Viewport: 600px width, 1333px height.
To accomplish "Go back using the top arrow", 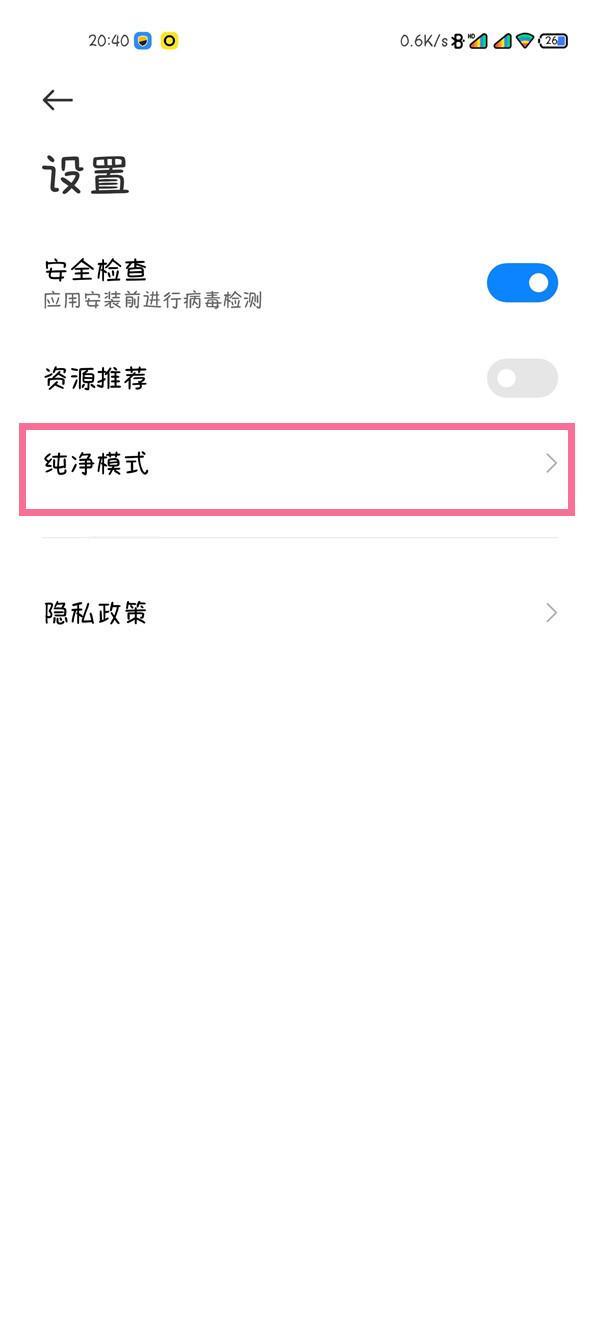I will (x=58, y=100).
